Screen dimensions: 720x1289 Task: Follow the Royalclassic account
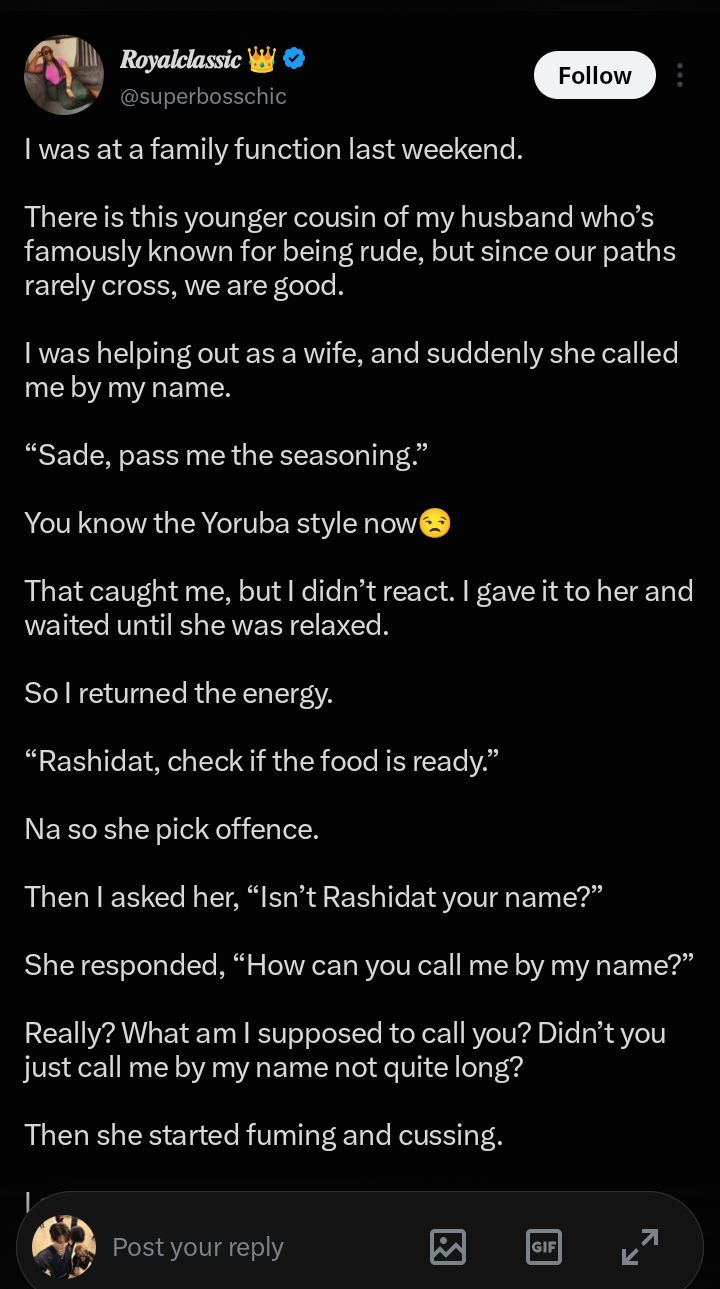pyautogui.click(x=594, y=75)
